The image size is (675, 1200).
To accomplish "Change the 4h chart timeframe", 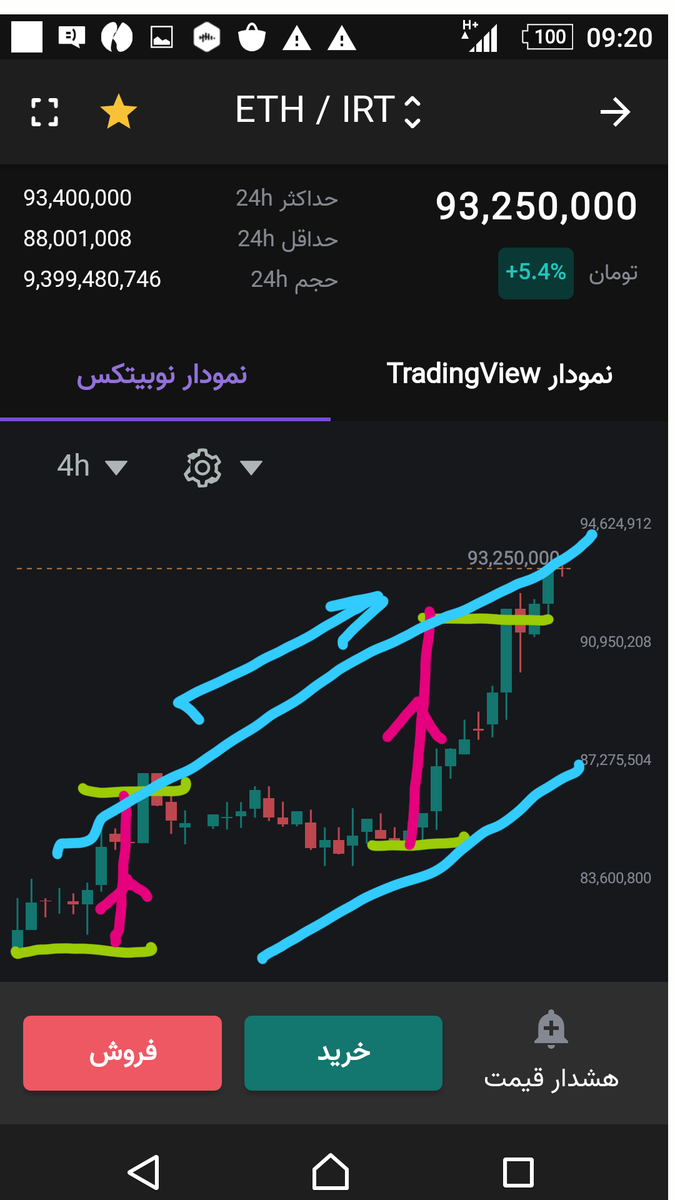I will 92,466.
